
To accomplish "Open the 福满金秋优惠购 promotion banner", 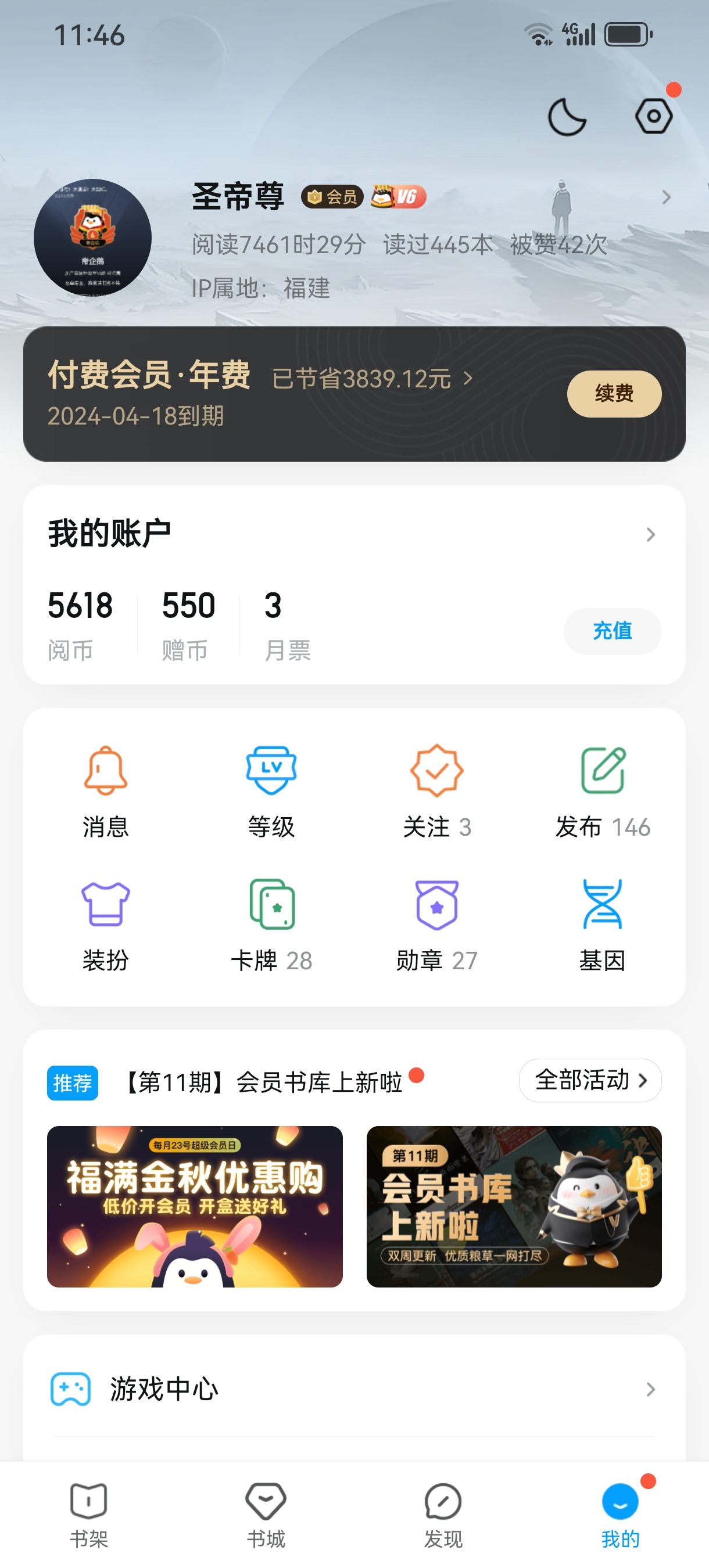I will pyautogui.click(x=195, y=1206).
